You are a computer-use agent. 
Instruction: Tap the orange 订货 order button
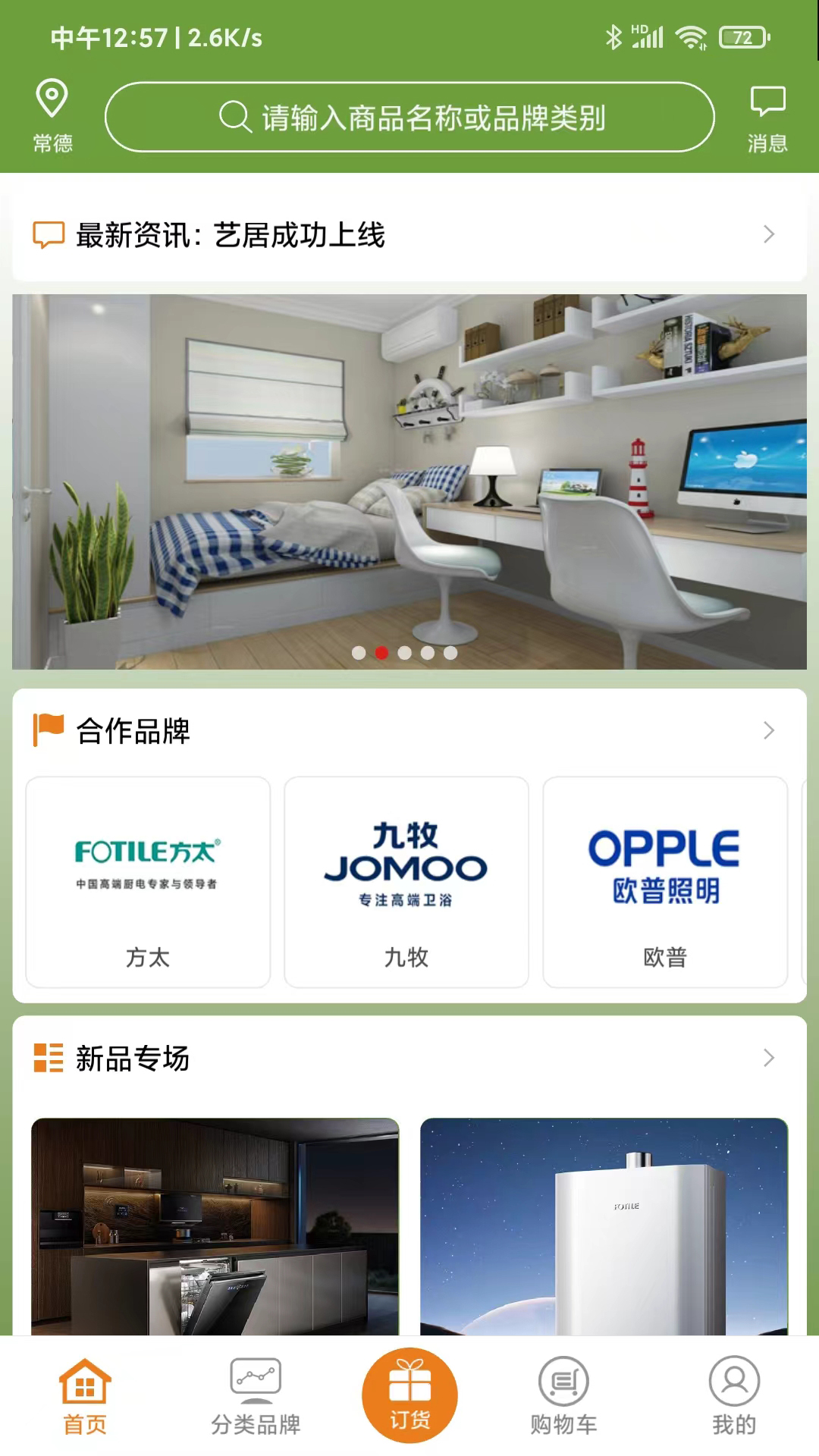click(x=409, y=1395)
